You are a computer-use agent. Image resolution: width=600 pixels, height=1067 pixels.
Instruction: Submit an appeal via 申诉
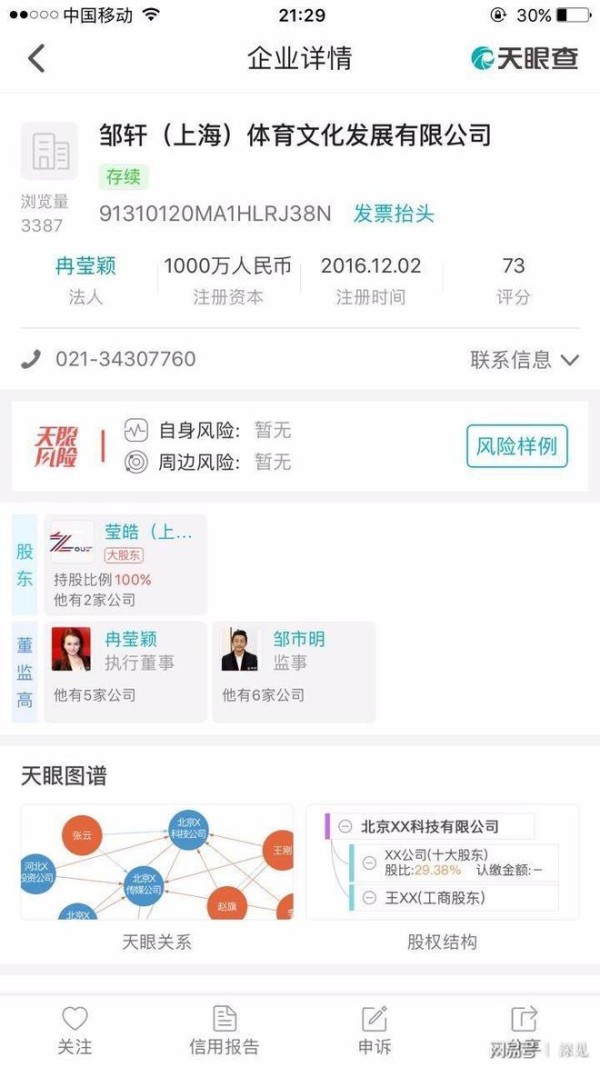(374, 1030)
